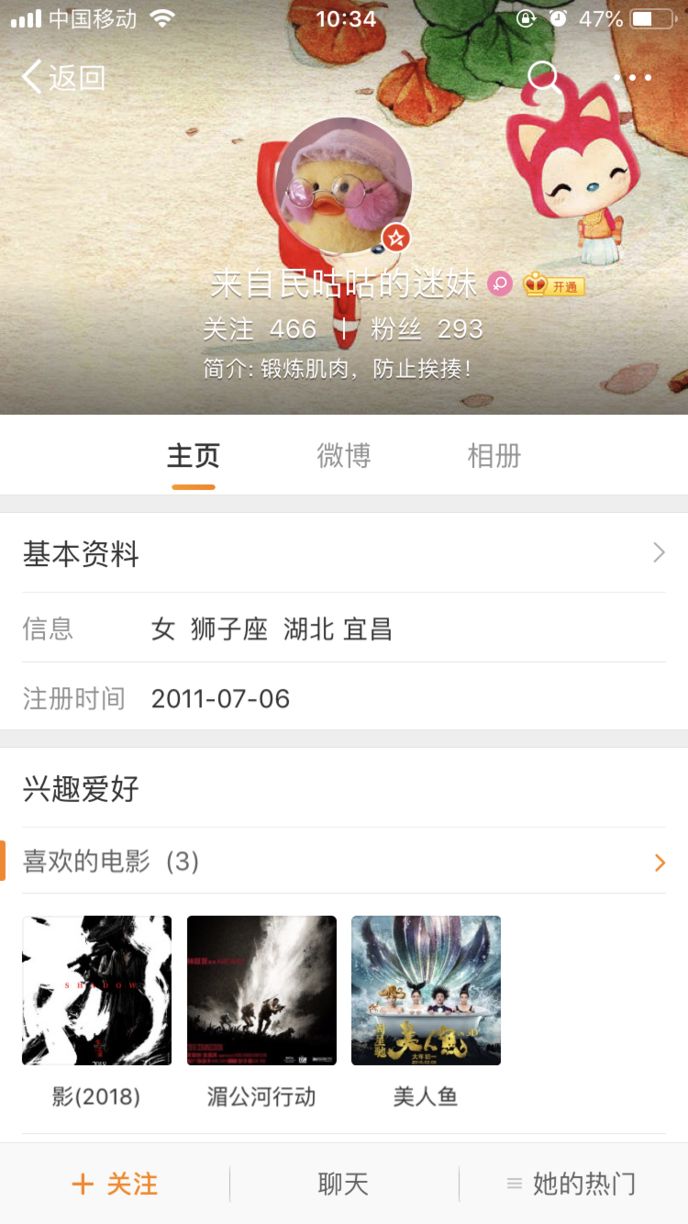Start a chat via 聊天
The width and height of the screenshot is (688, 1224).
(343, 1184)
